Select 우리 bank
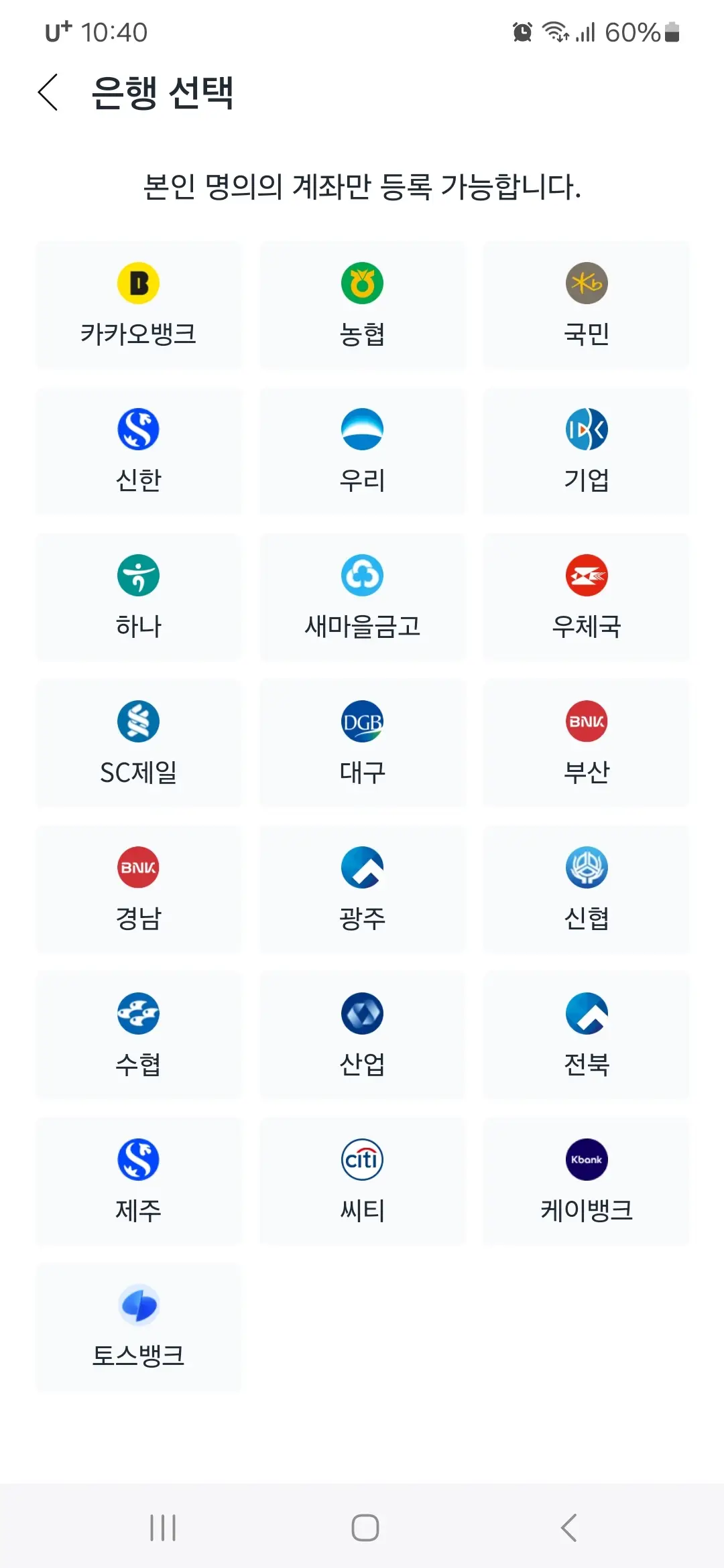Image resolution: width=724 pixels, height=1568 pixels. point(362,449)
